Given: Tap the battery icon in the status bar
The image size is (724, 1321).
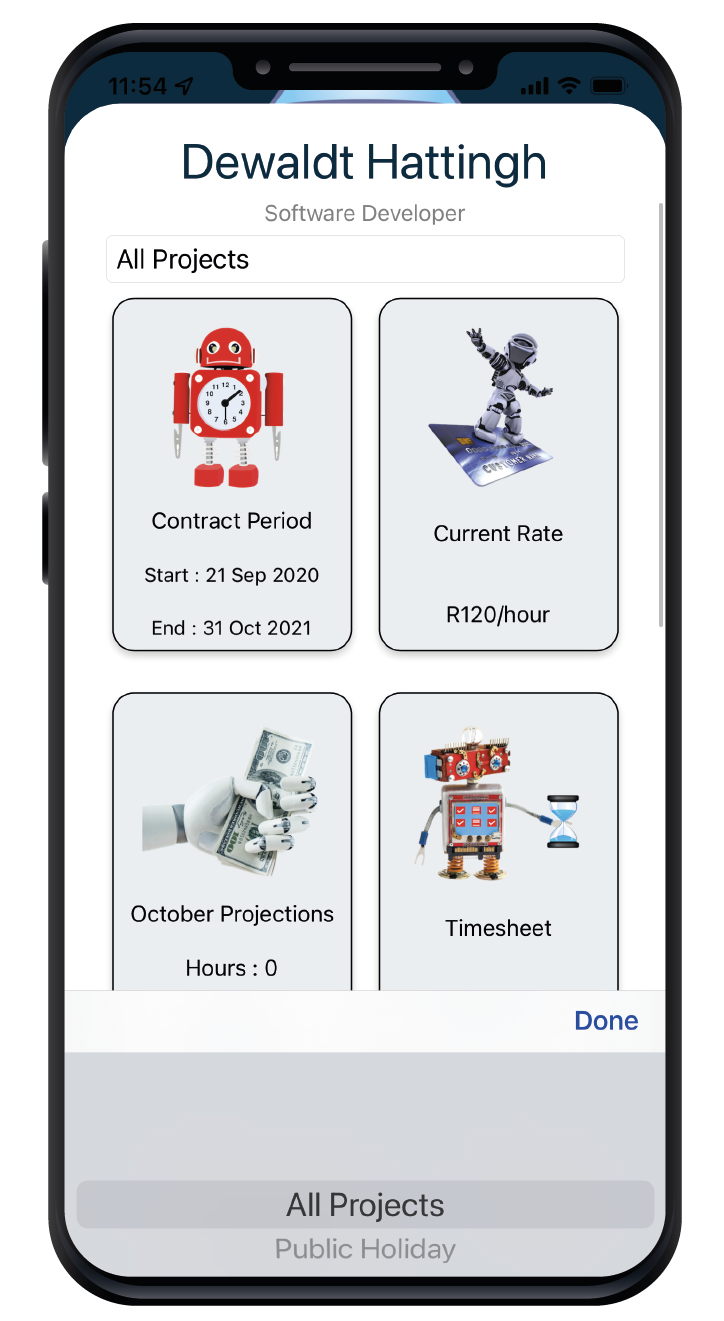Looking at the screenshot, I should 609,87.
